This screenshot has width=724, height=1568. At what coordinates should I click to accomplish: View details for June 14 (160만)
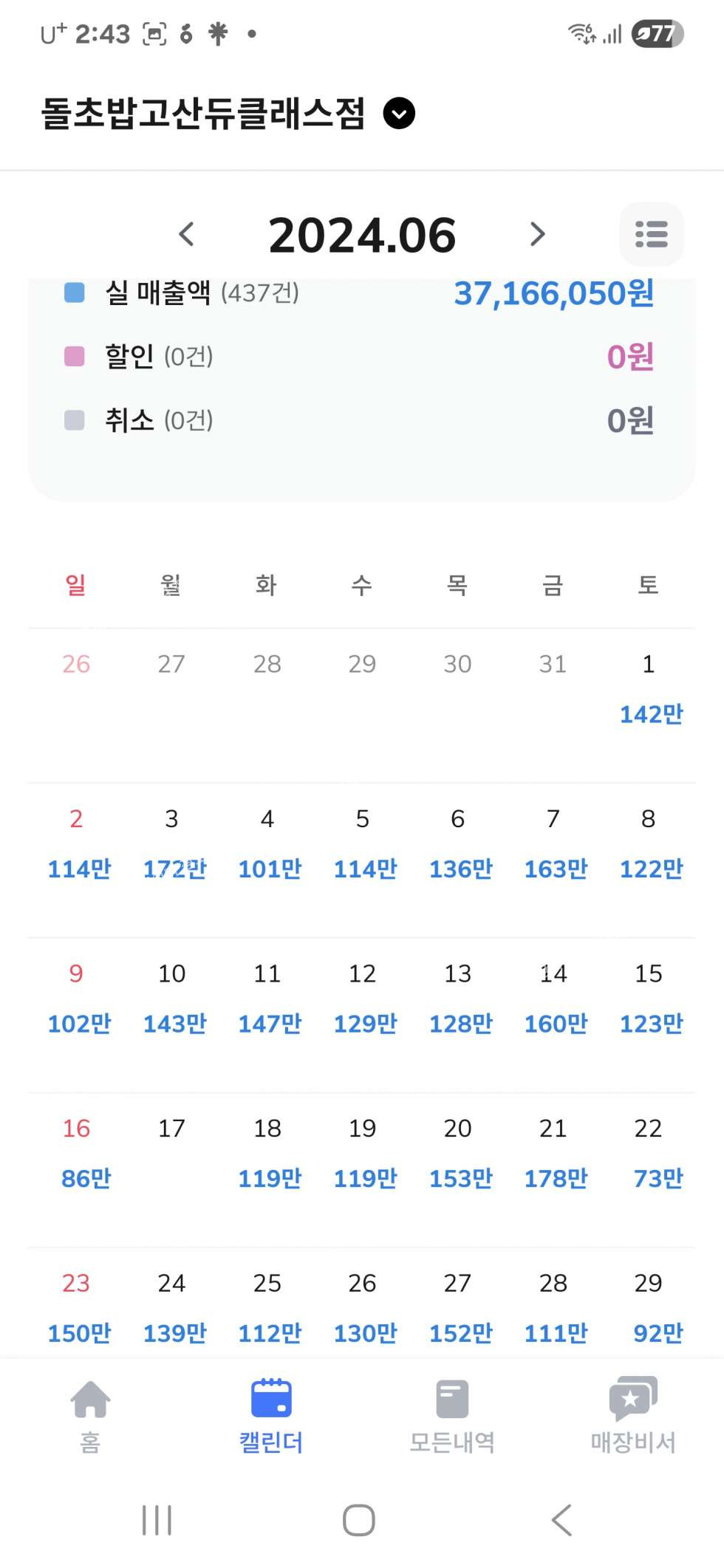[554, 1001]
